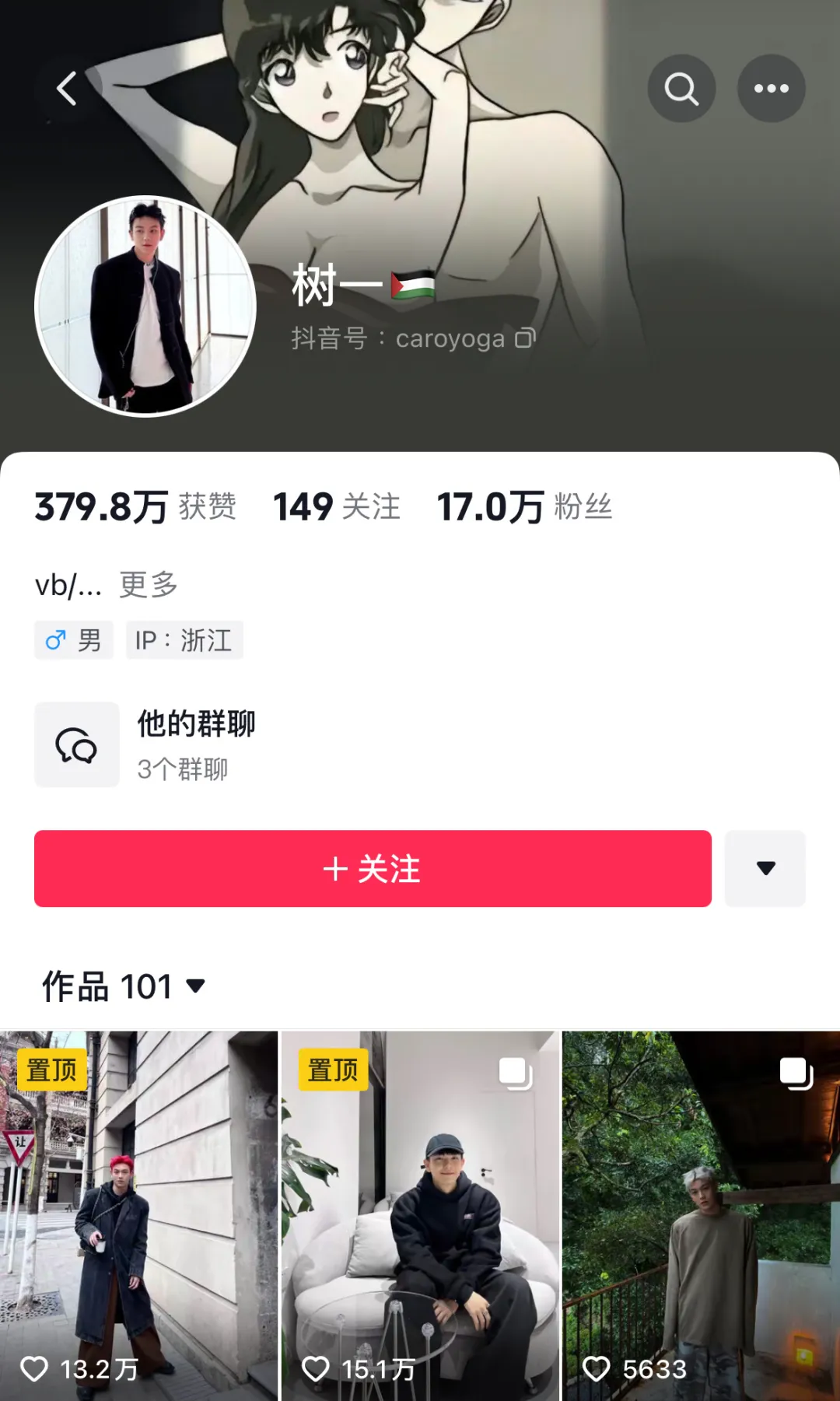The width and height of the screenshot is (840, 1401).
Task: Expand the arrow next to the follow button
Action: click(x=765, y=868)
